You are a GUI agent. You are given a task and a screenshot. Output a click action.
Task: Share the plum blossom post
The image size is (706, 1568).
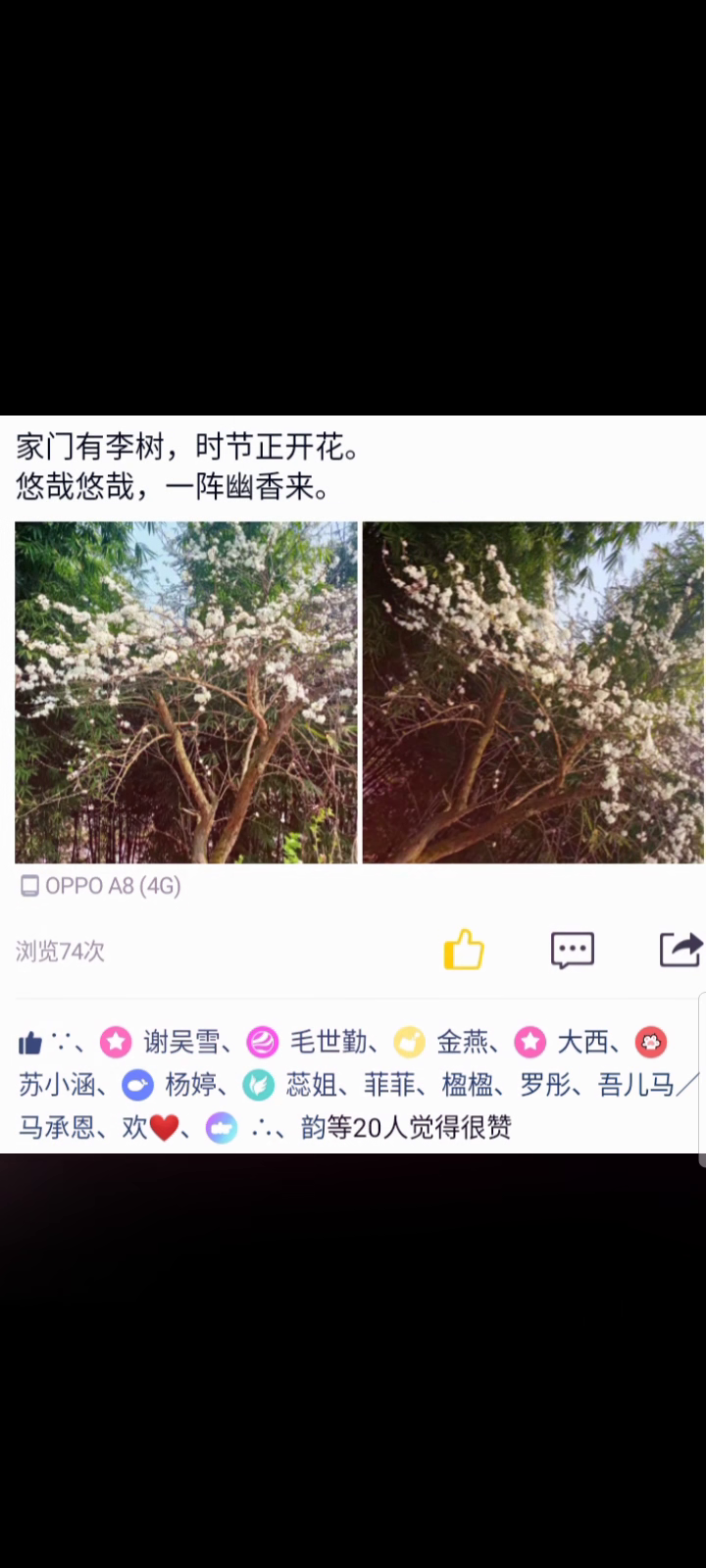click(681, 949)
